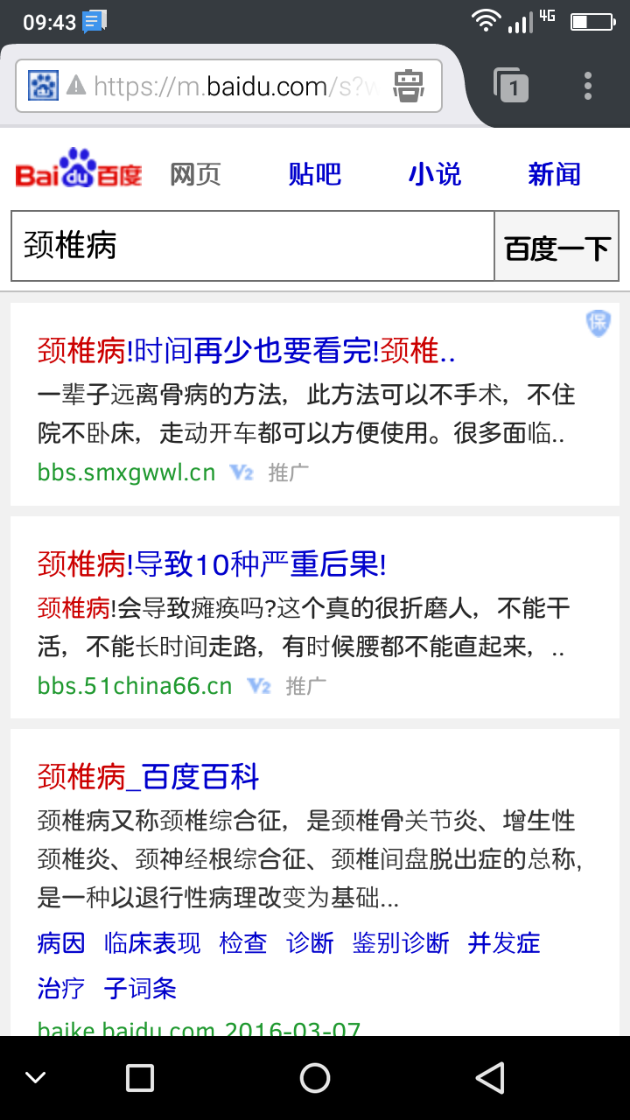Go back with the system back button
Viewport: 630px width, 1120px height.
click(490, 1077)
